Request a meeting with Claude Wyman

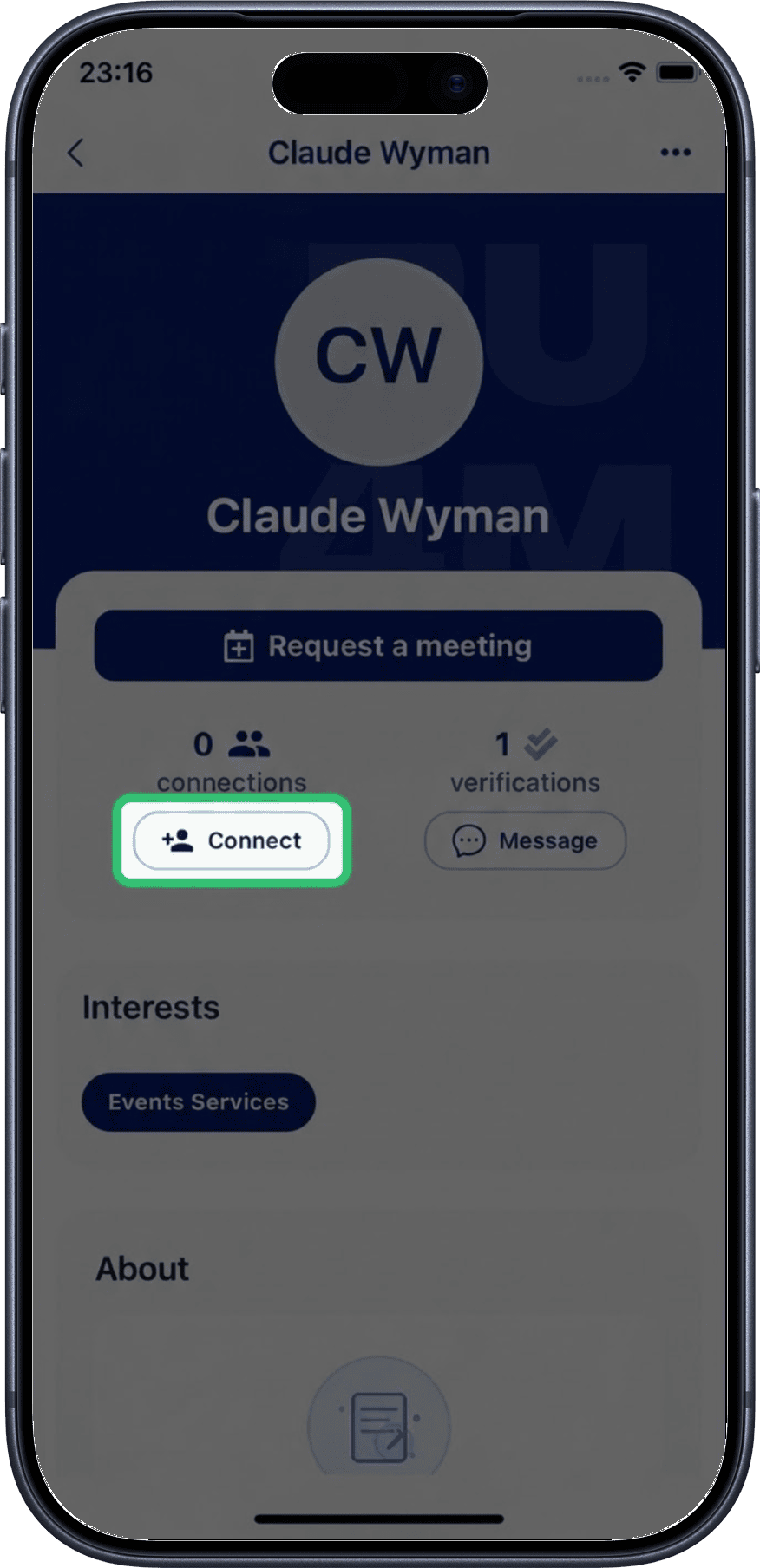(x=379, y=644)
